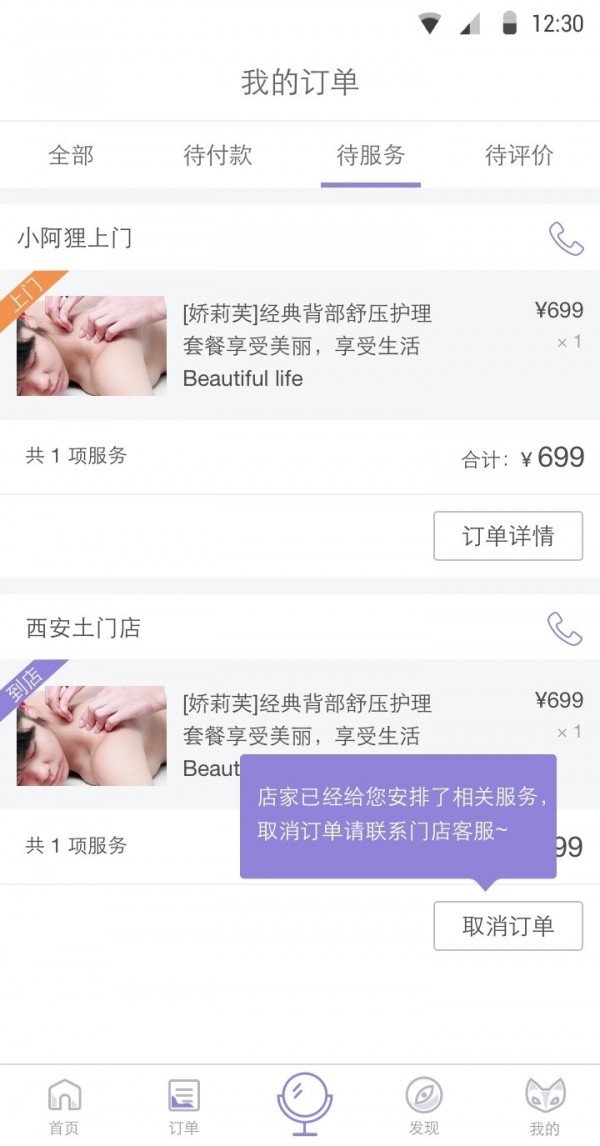600x1146 pixels.
Task: Switch to the 全部 tab
Action: point(71,156)
